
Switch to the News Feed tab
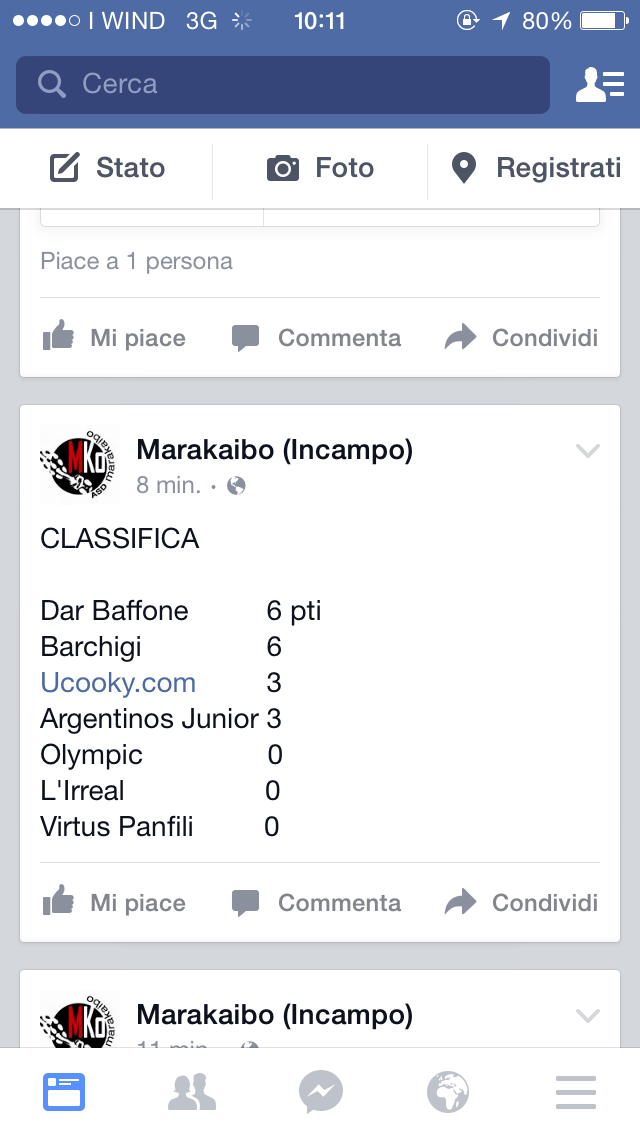(64, 1091)
